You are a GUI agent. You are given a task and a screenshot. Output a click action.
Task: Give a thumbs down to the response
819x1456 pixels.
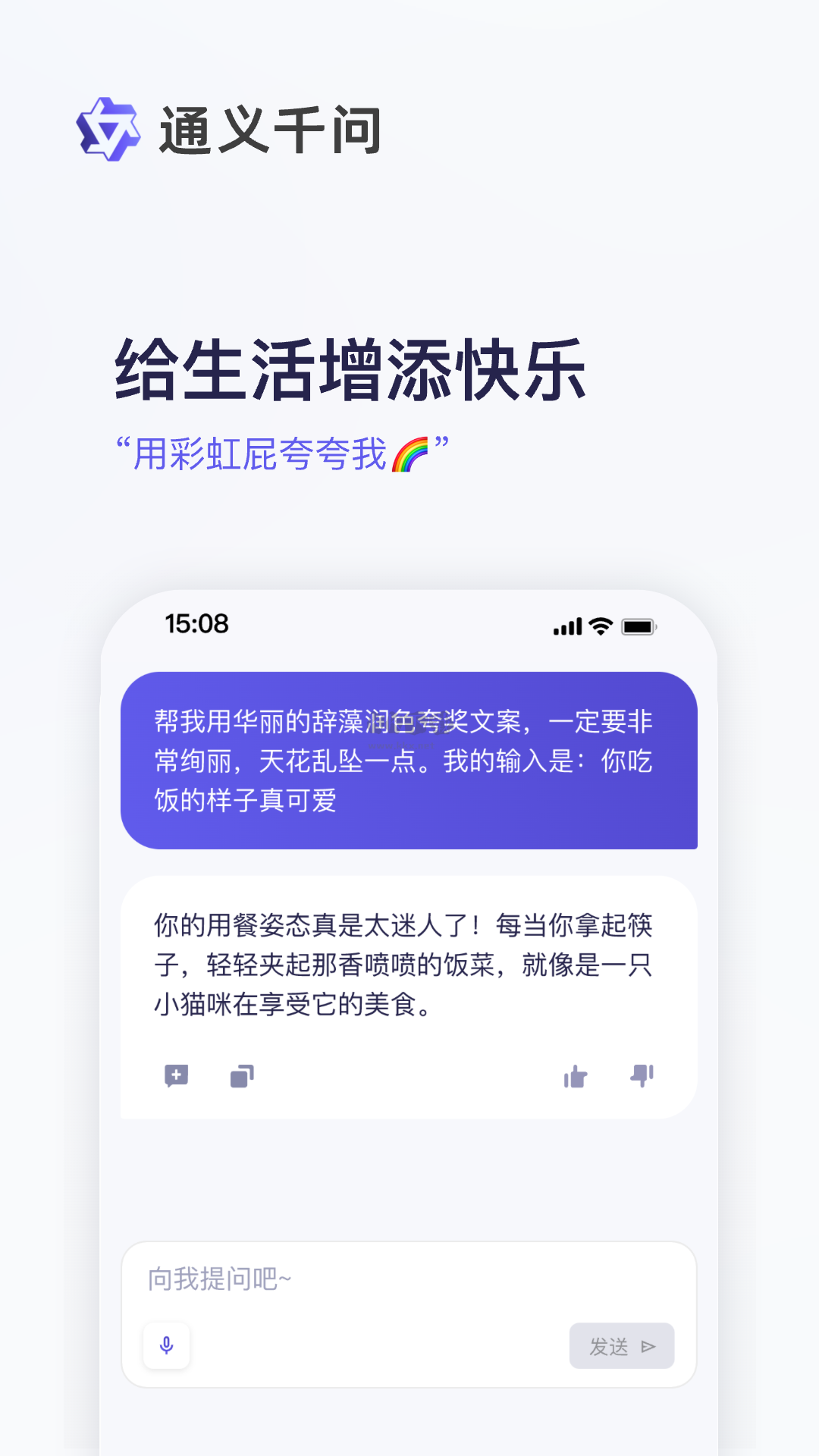click(641, 1076)
